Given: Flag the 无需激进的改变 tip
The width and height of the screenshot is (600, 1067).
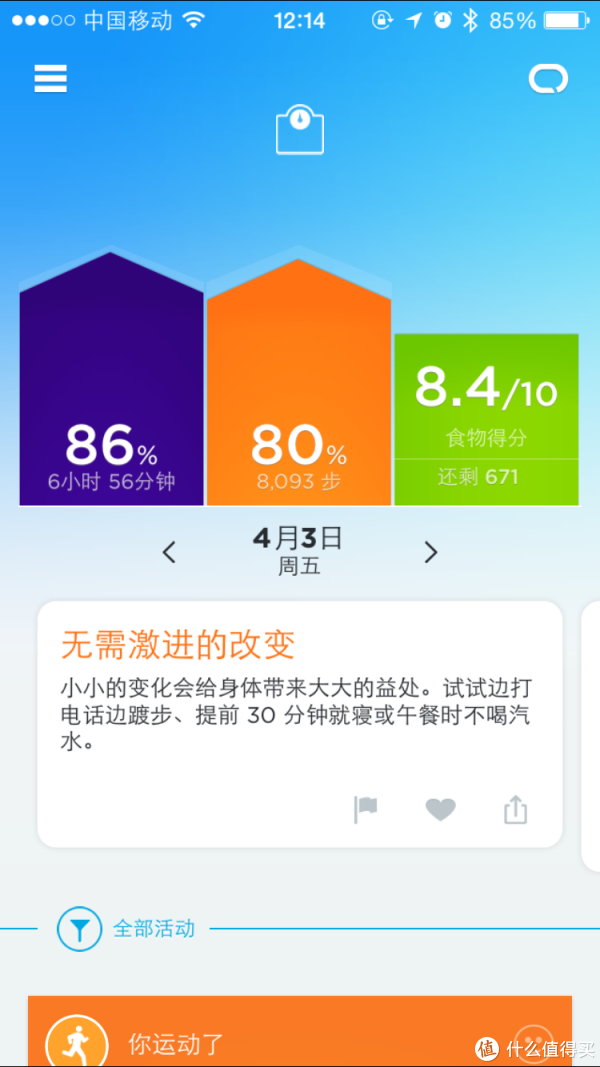Looking at the screenshot, I should tap(365, 809).
